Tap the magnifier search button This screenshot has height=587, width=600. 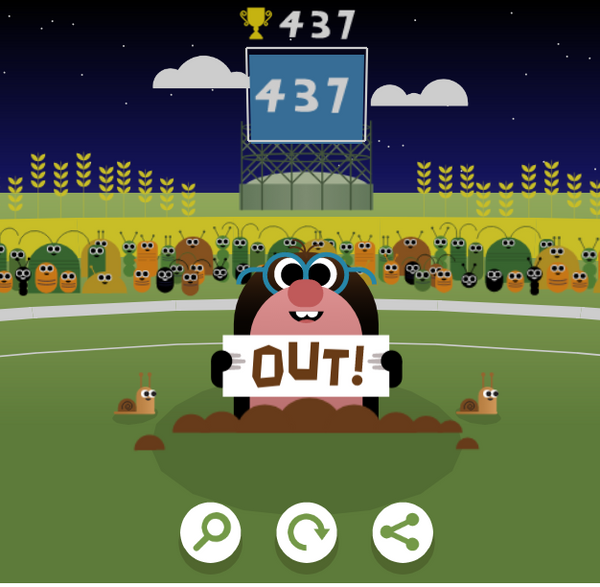pyautogui.click(x=210, y=532)
